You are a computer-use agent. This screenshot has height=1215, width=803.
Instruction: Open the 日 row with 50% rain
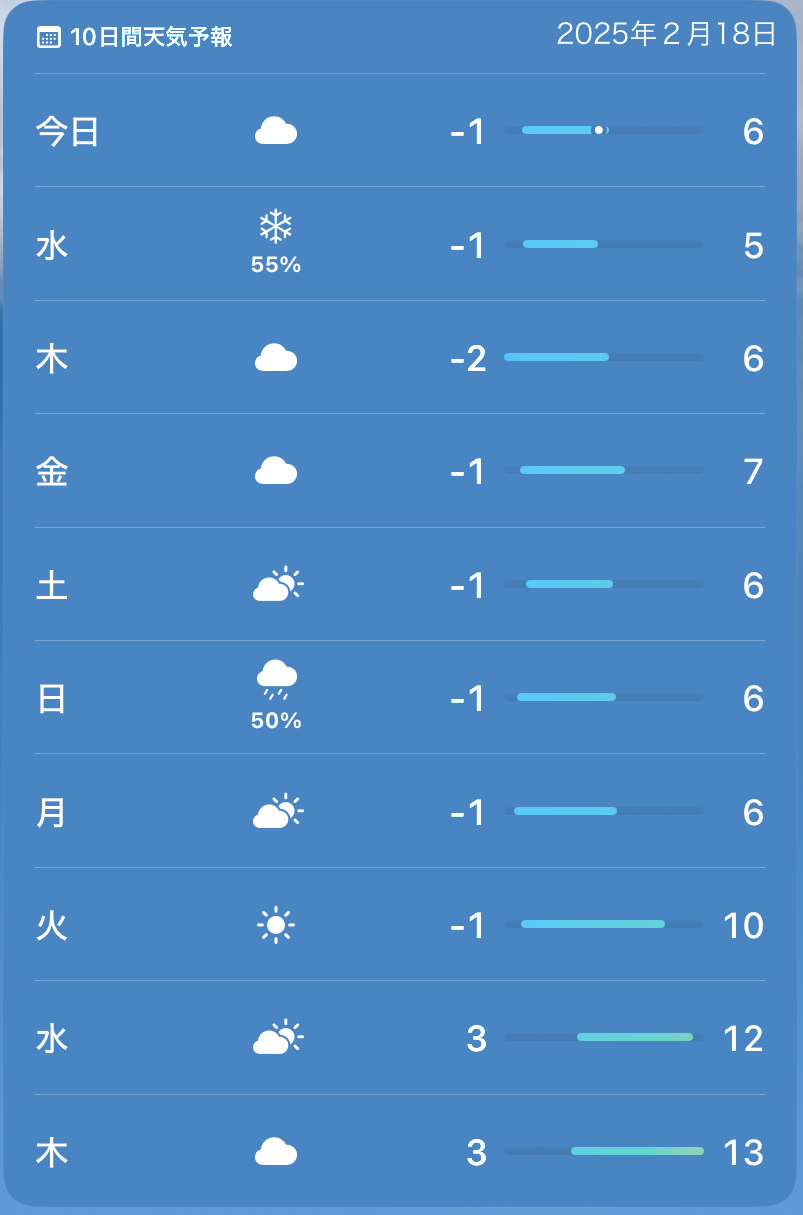point(400,698)
